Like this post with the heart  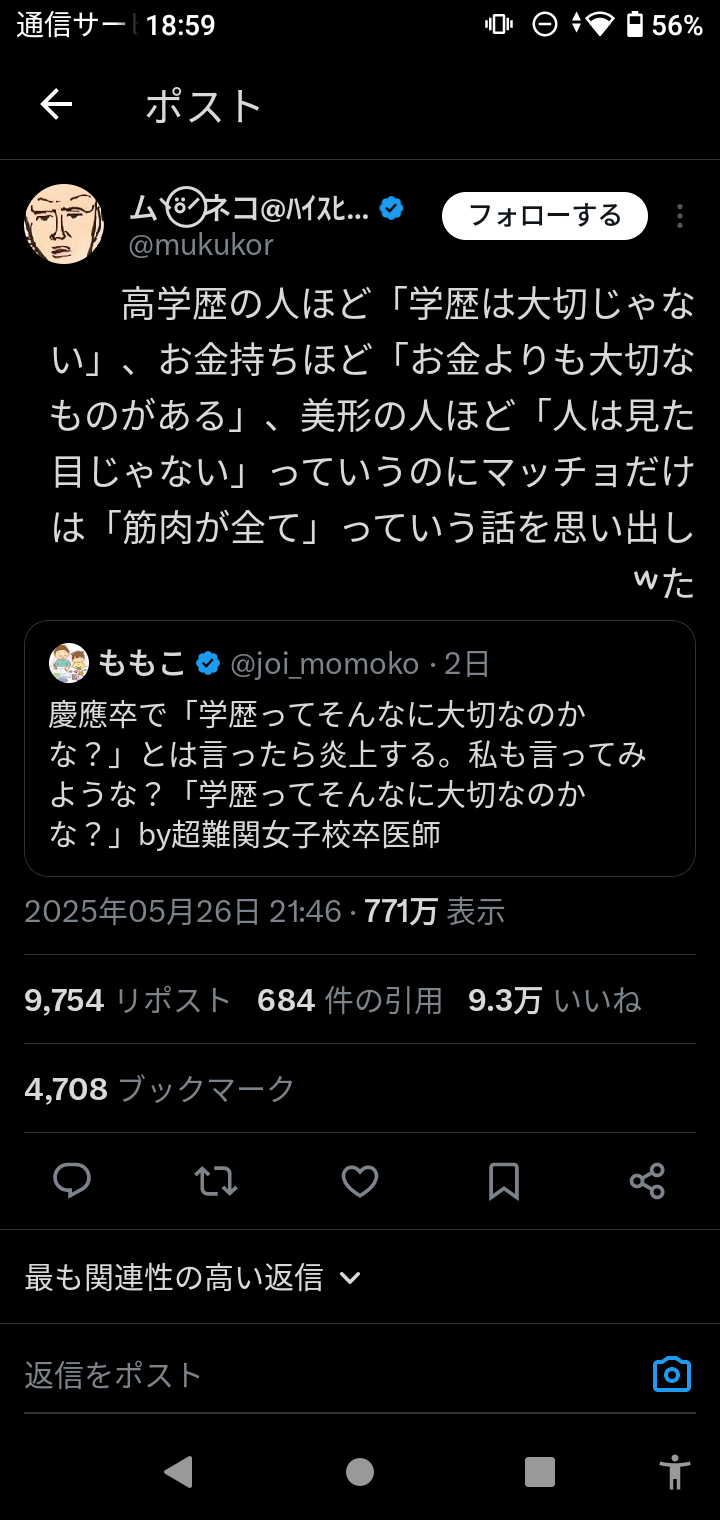pyautogui.click(x=360, y=1181)
